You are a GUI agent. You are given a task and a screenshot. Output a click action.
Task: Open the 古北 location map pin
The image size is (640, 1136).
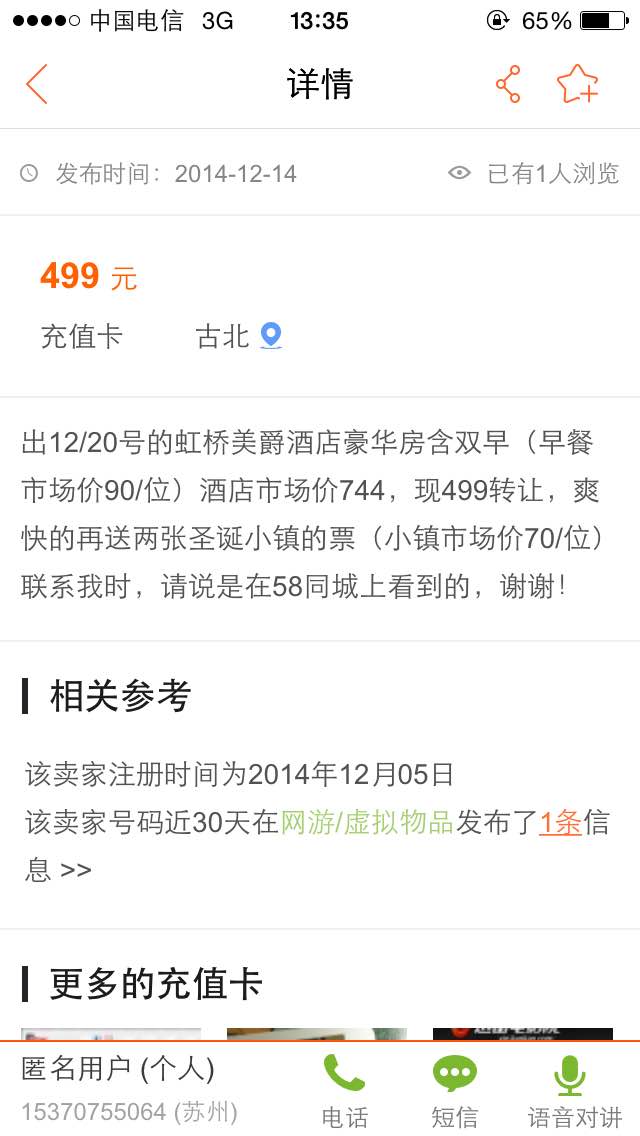click(x=270, y=335)
